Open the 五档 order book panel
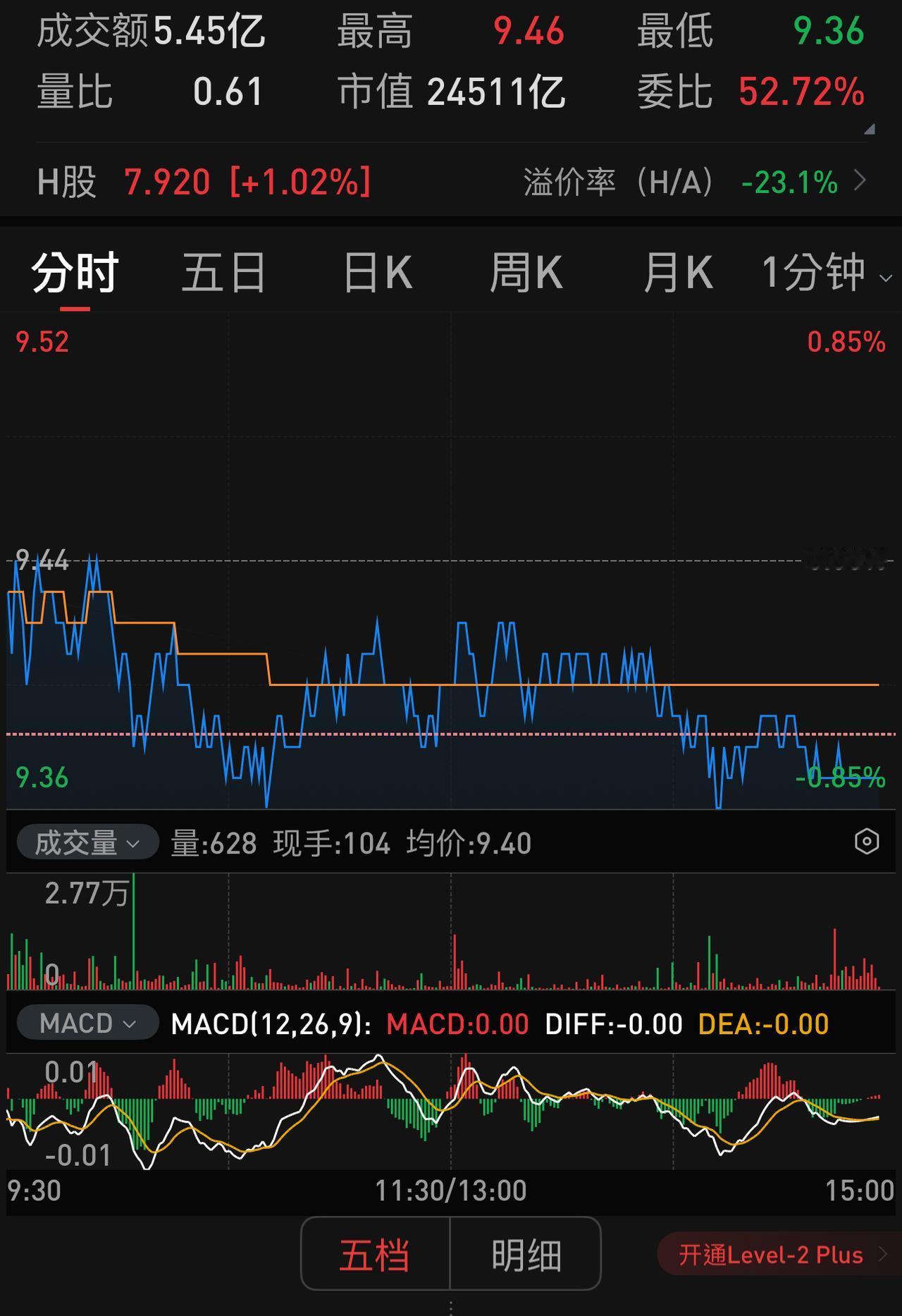The image size is (902, 1316). (376, 1254)
